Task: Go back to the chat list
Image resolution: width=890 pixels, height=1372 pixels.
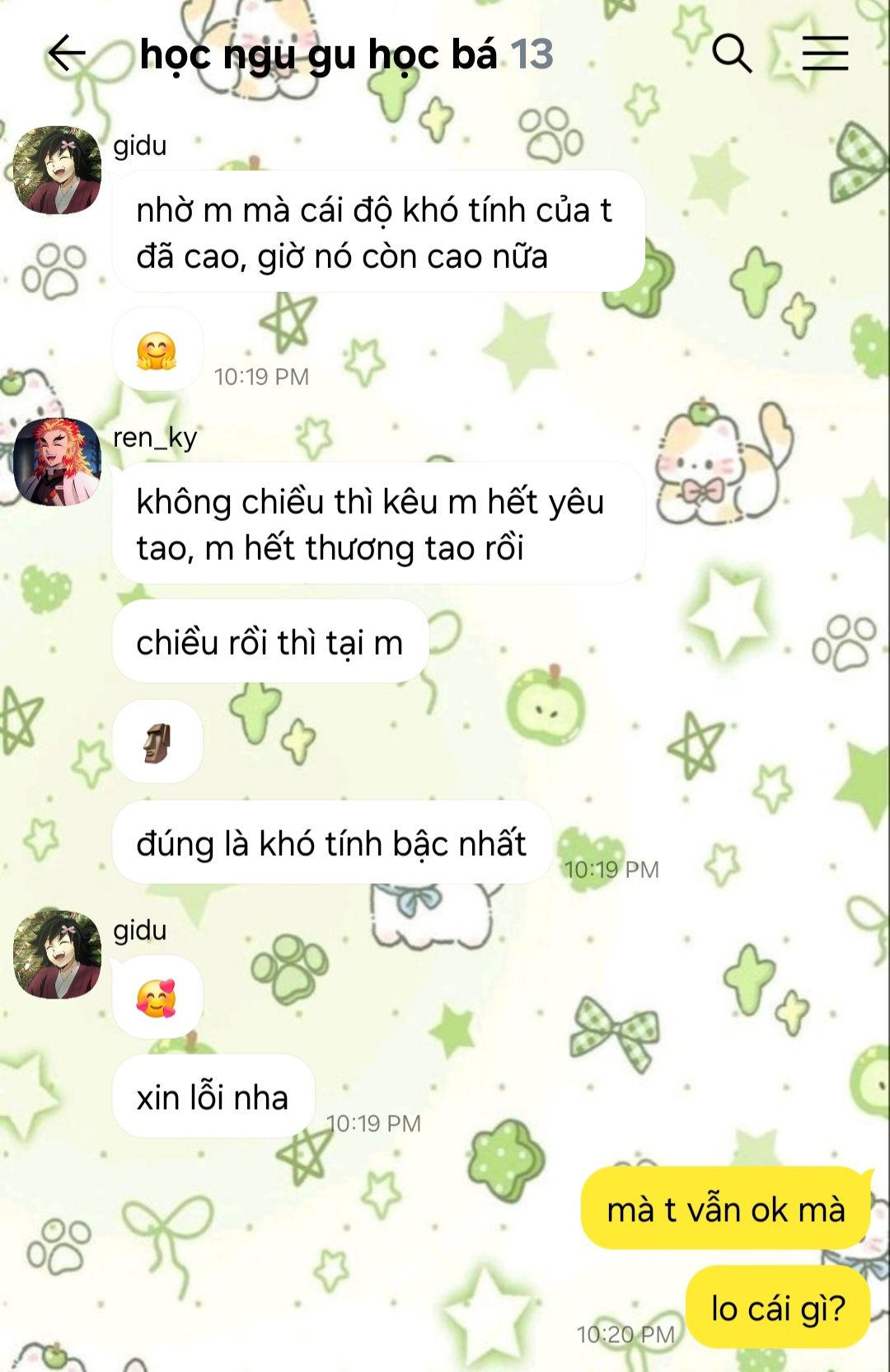Action: coord(68,54)
